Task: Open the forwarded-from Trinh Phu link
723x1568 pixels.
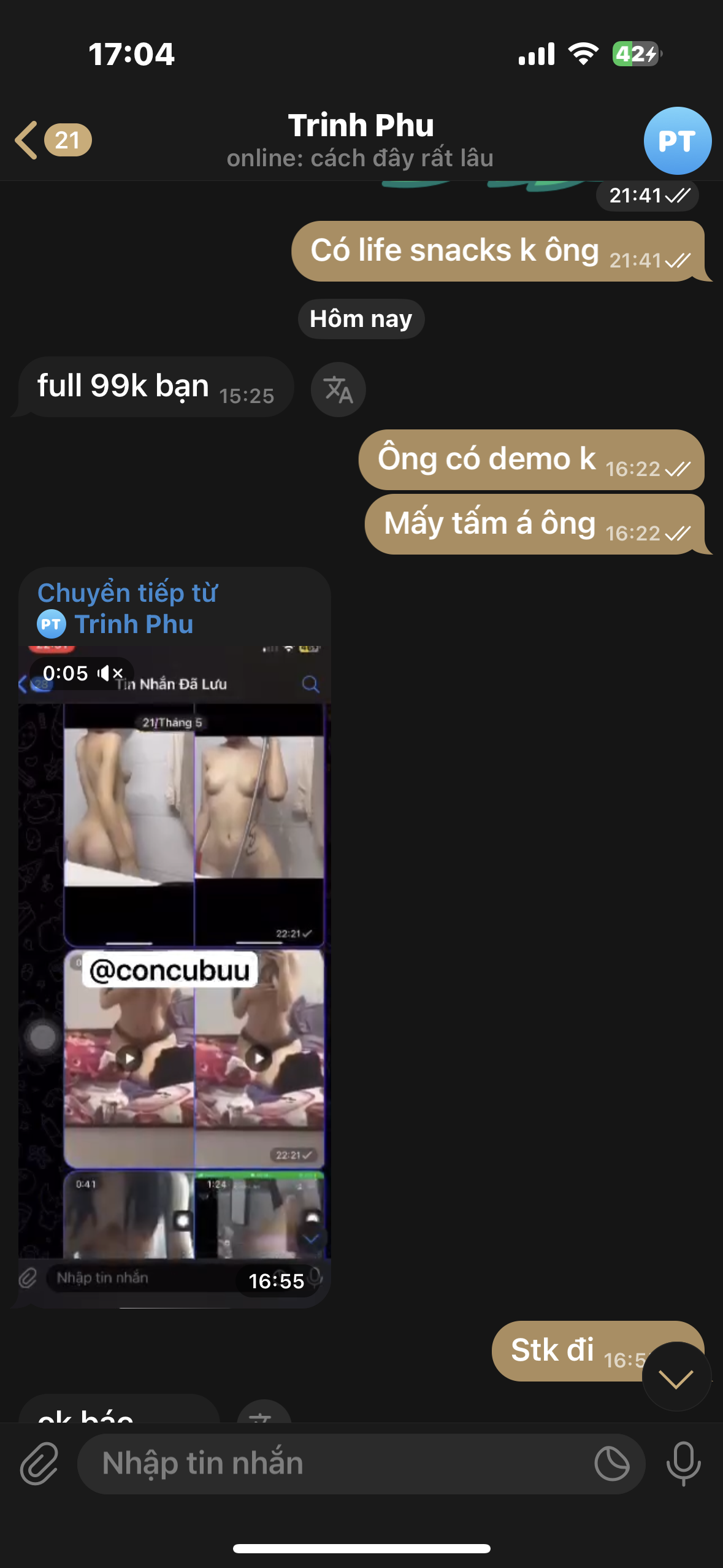Action: pos(133,624)
